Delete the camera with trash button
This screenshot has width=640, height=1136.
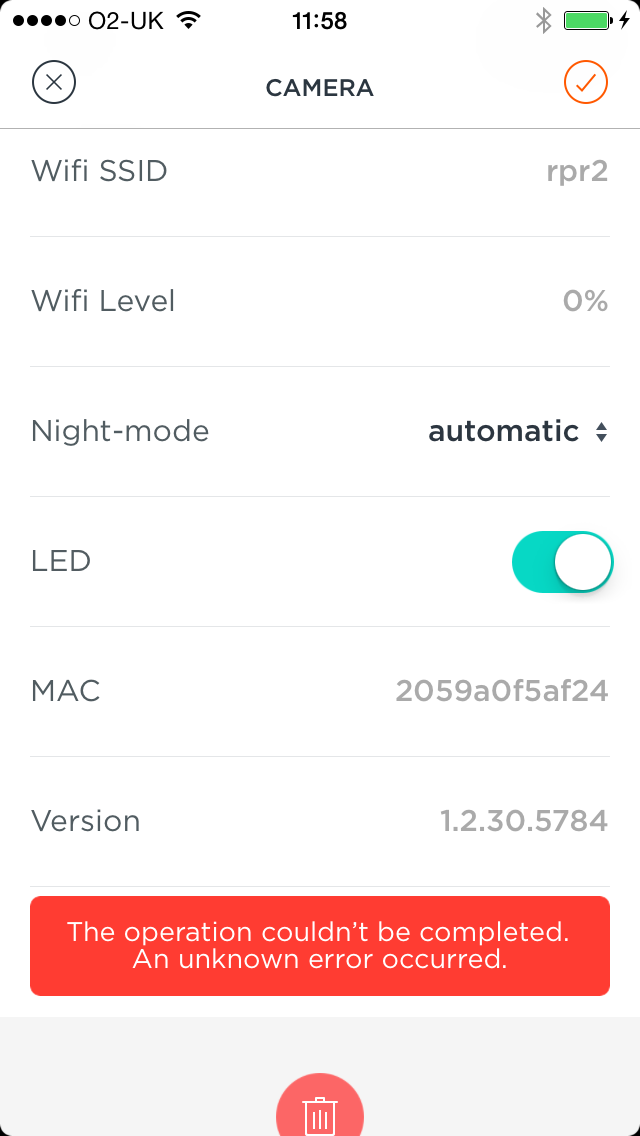(320, 1110)
